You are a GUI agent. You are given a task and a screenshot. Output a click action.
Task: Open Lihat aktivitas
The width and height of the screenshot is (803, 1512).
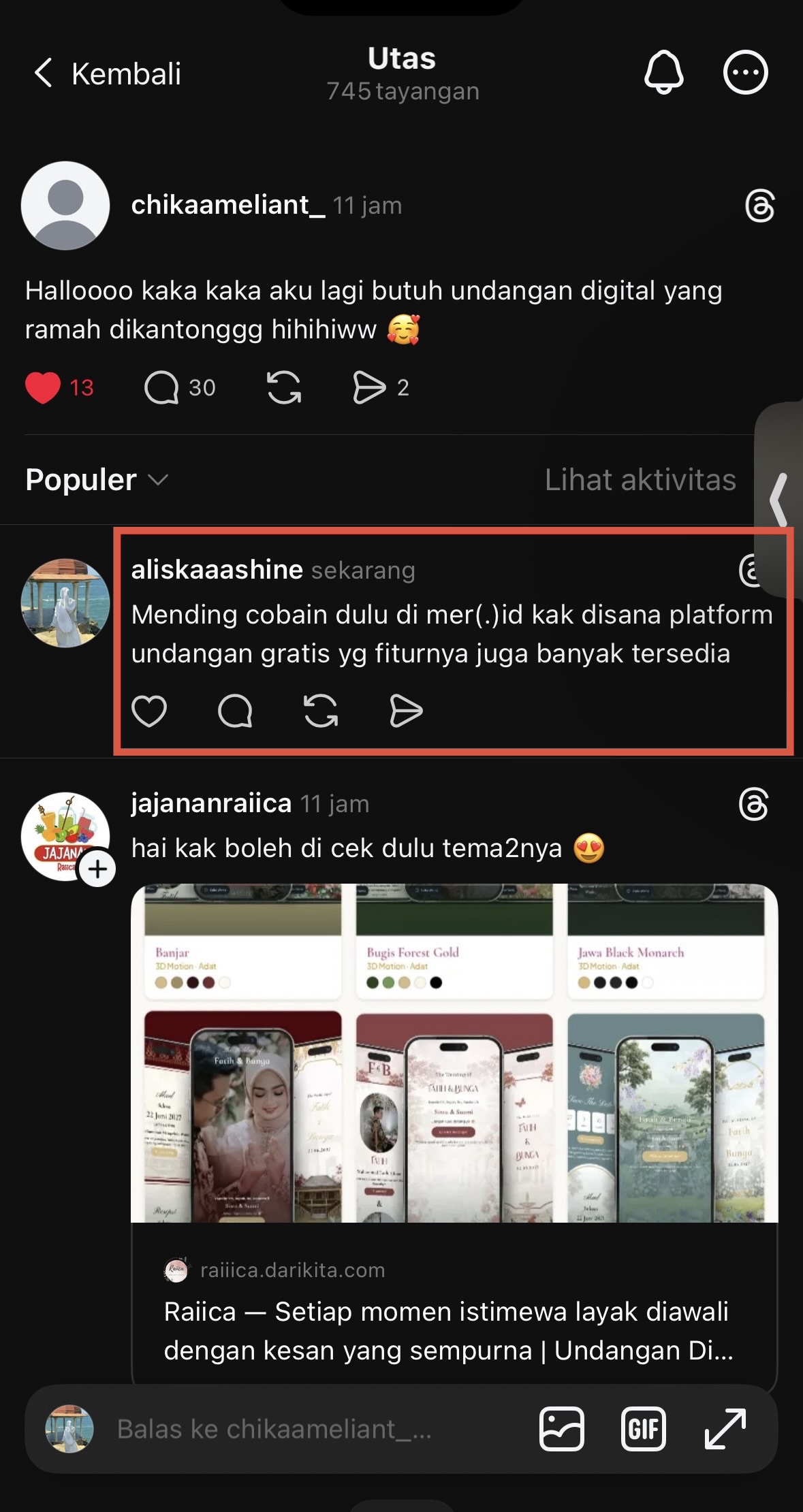[640, 480]
